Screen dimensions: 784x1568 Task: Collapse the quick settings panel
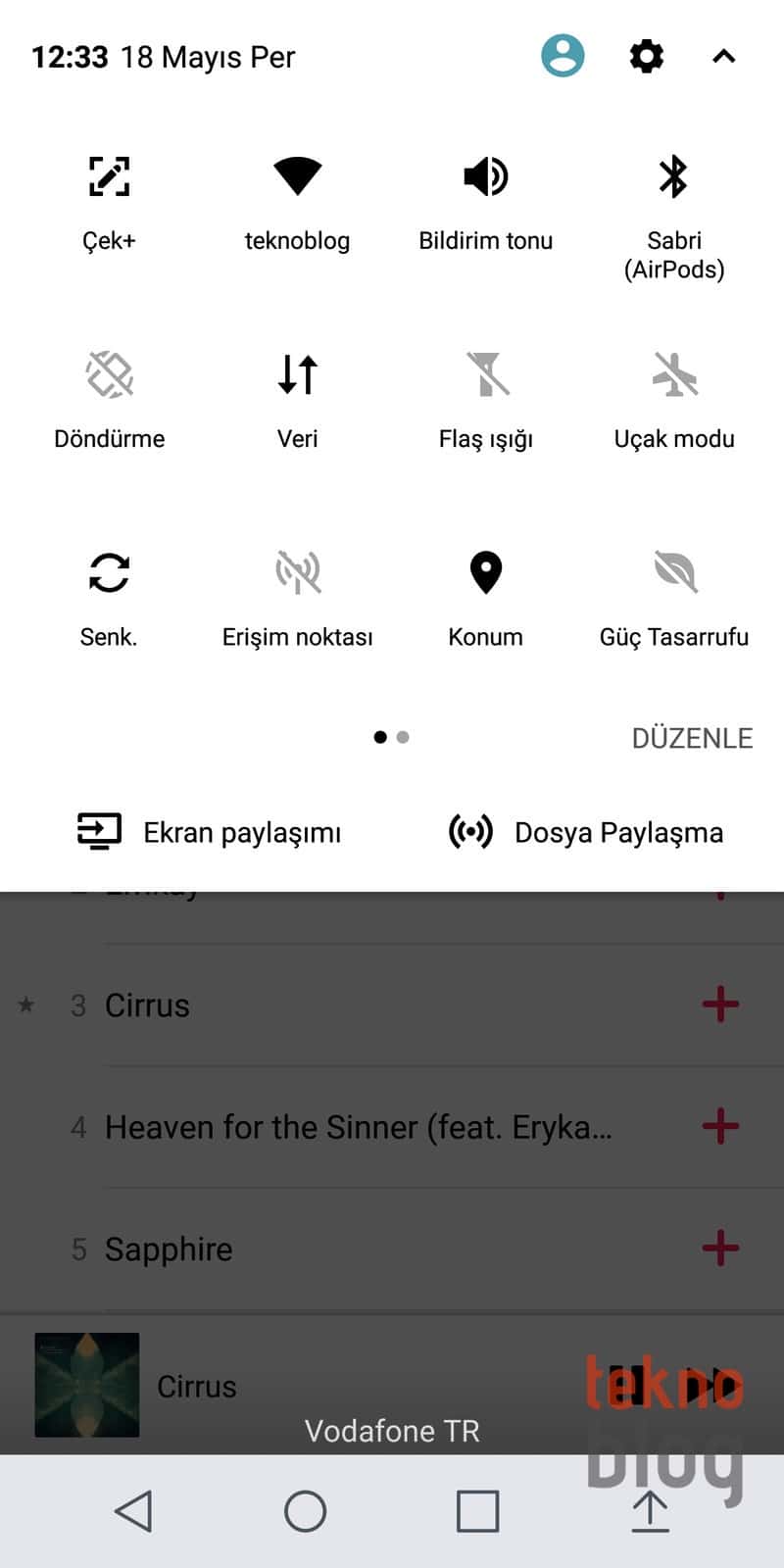pos(723,56)
